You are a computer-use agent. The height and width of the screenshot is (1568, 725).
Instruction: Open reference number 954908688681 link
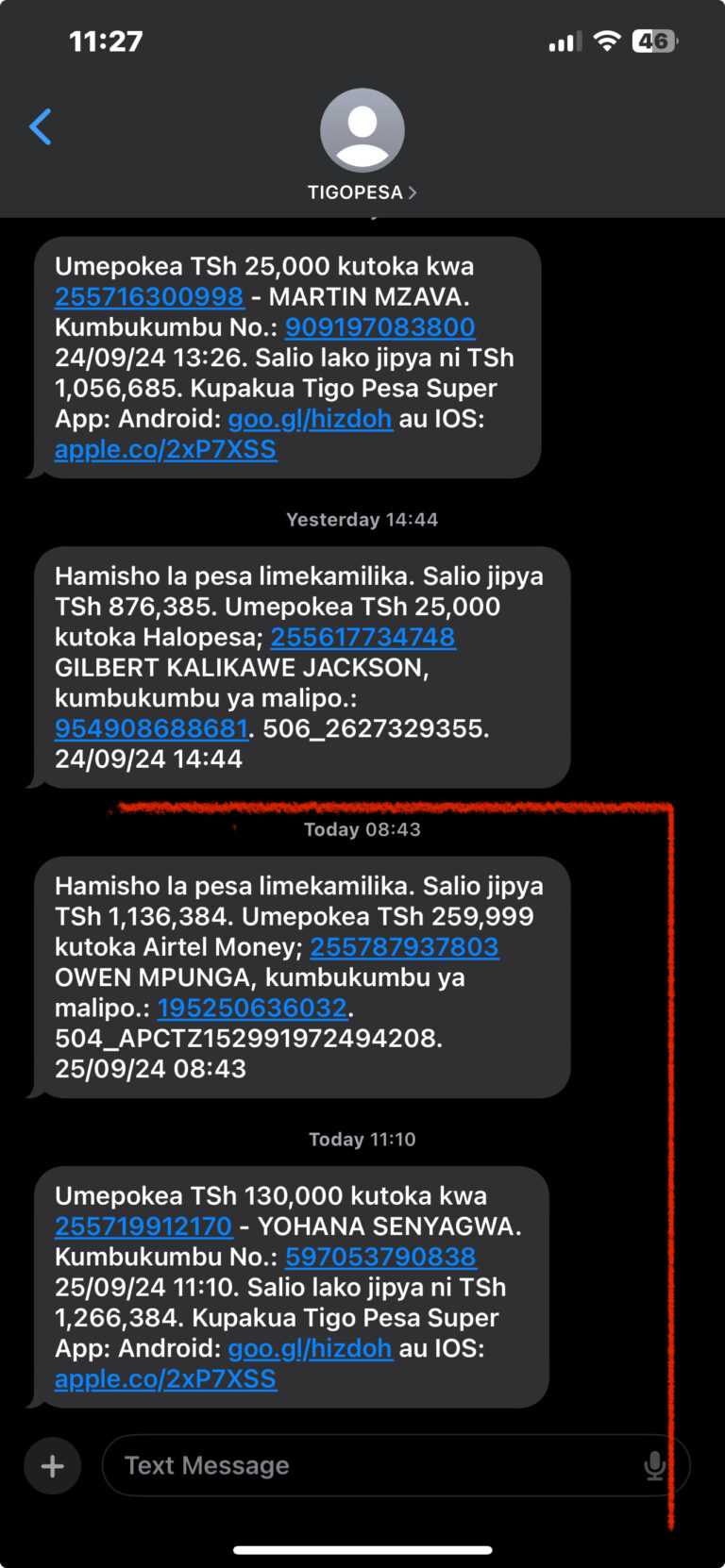click(x=151, y=728)
